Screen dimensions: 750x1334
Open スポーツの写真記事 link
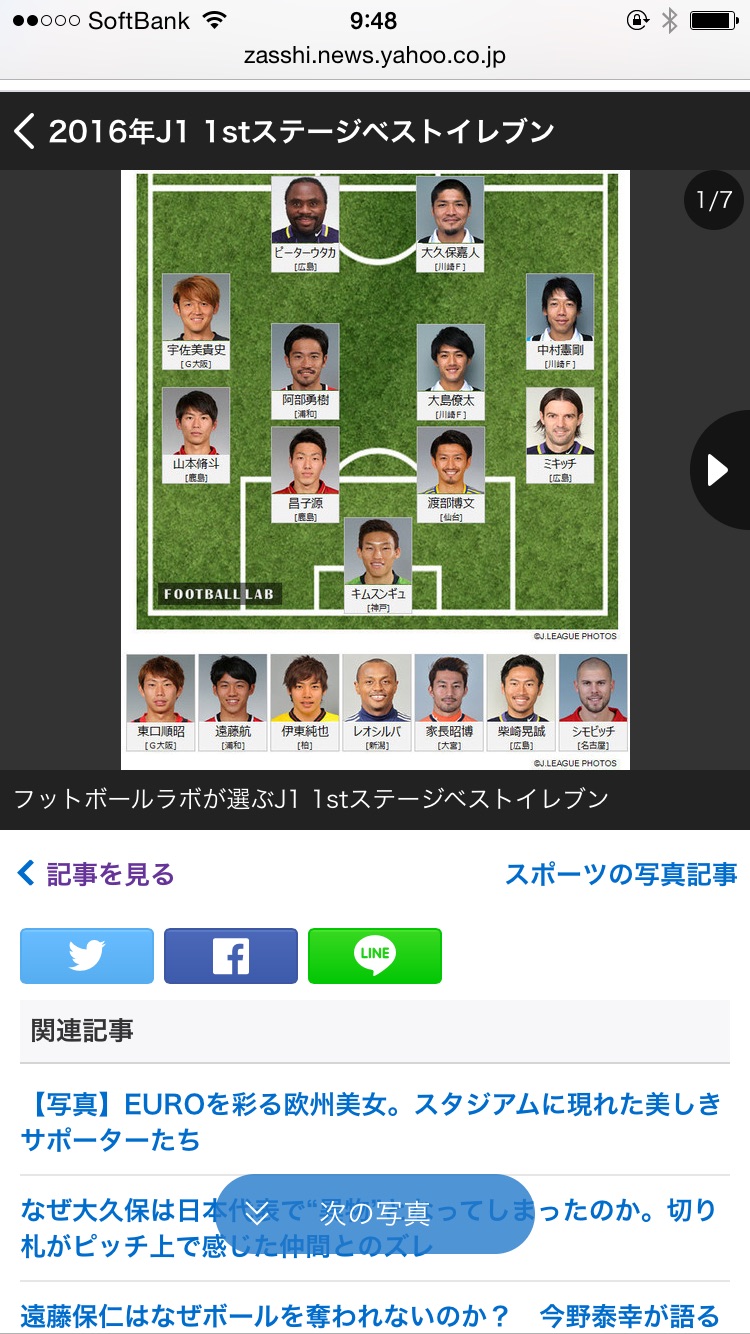click(621, 874)
